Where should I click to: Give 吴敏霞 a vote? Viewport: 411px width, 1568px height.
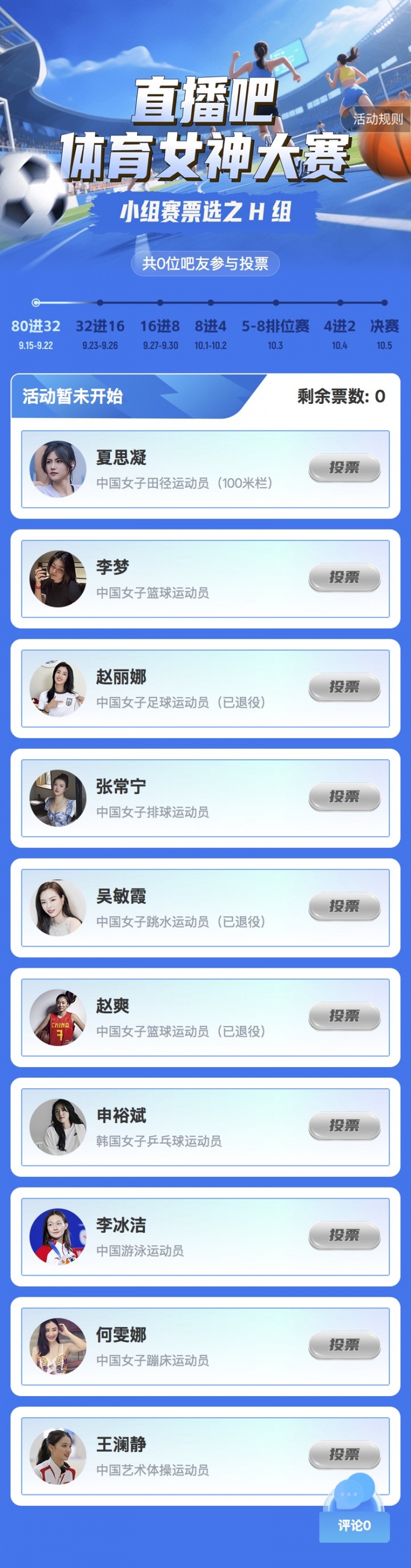tap(344, 907)
